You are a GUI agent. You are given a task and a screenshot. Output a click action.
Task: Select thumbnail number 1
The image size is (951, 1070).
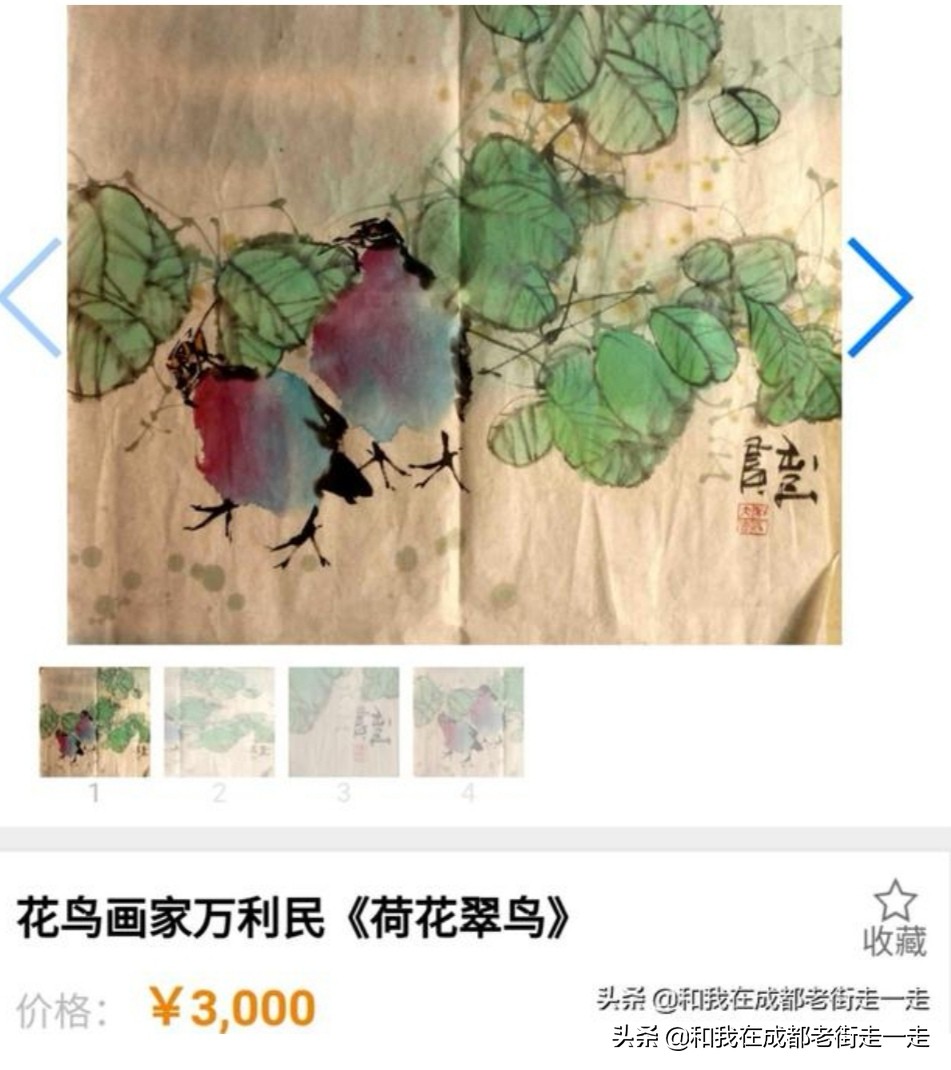[x=95, y=722]
